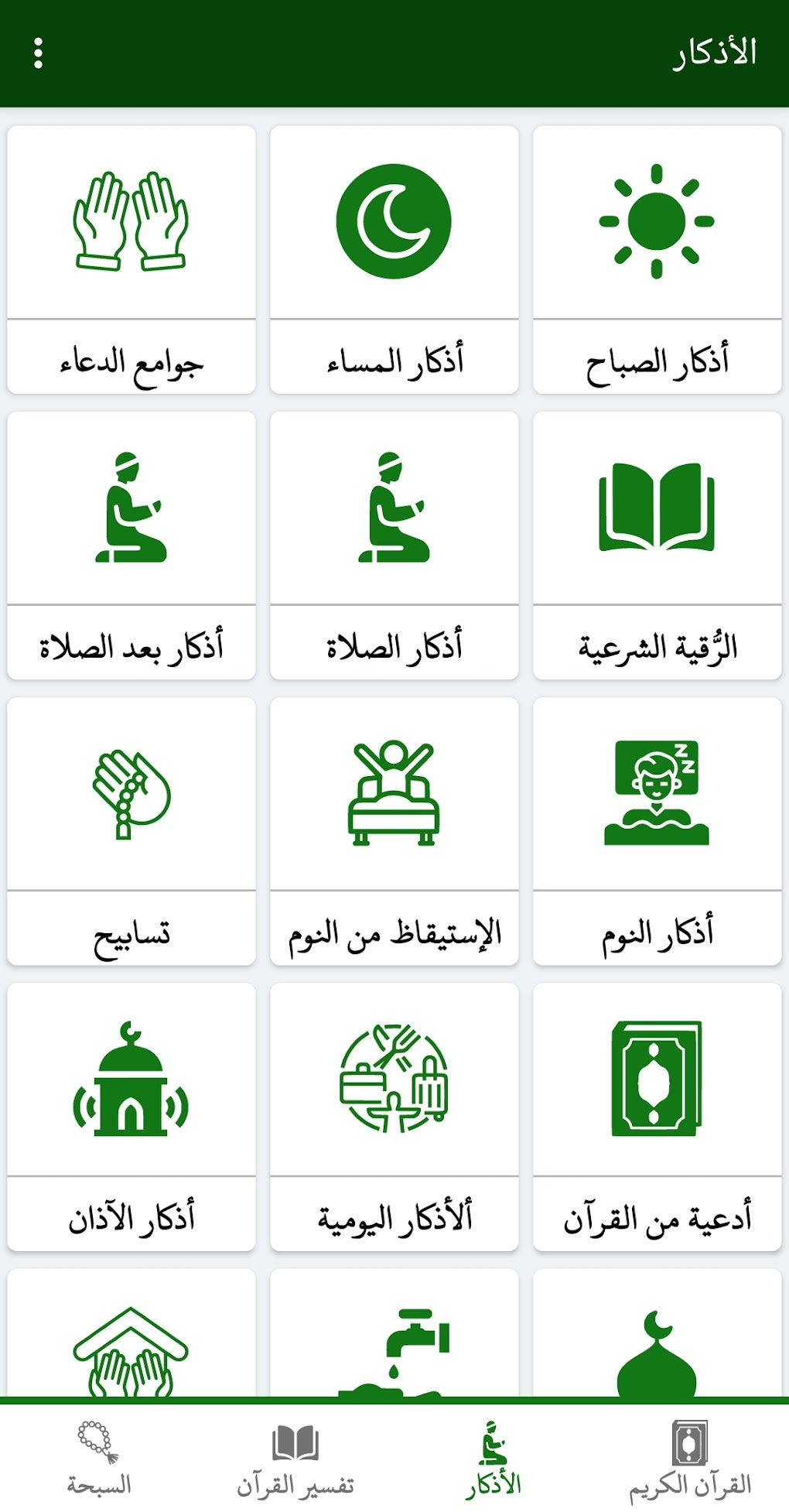
Task: Tap the أذكار الصلاة prayer card
Action: point(394,546)
